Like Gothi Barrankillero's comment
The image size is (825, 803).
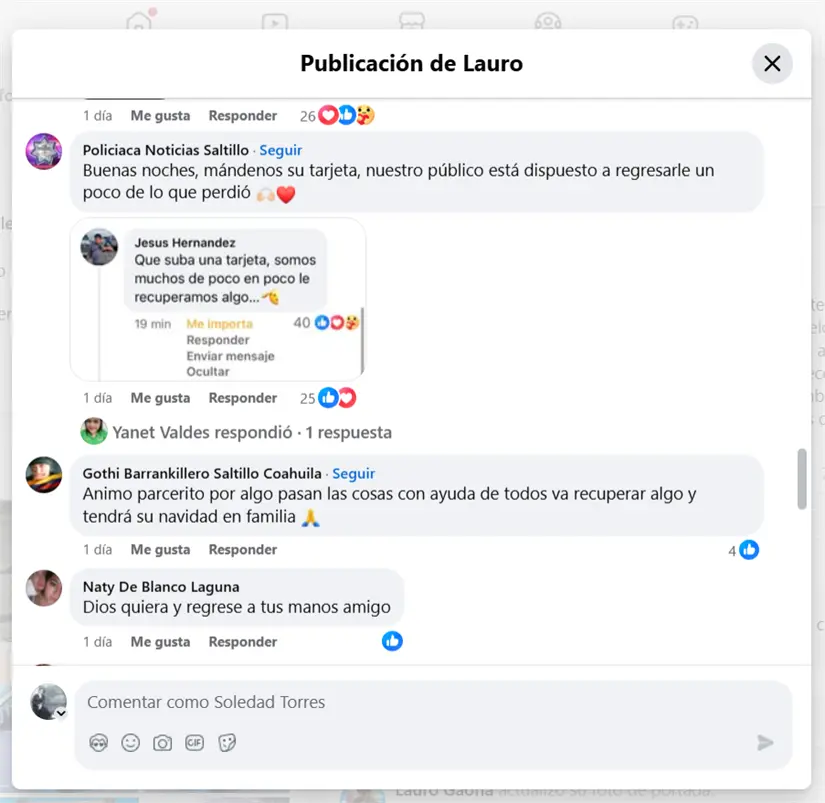(160, 550)
